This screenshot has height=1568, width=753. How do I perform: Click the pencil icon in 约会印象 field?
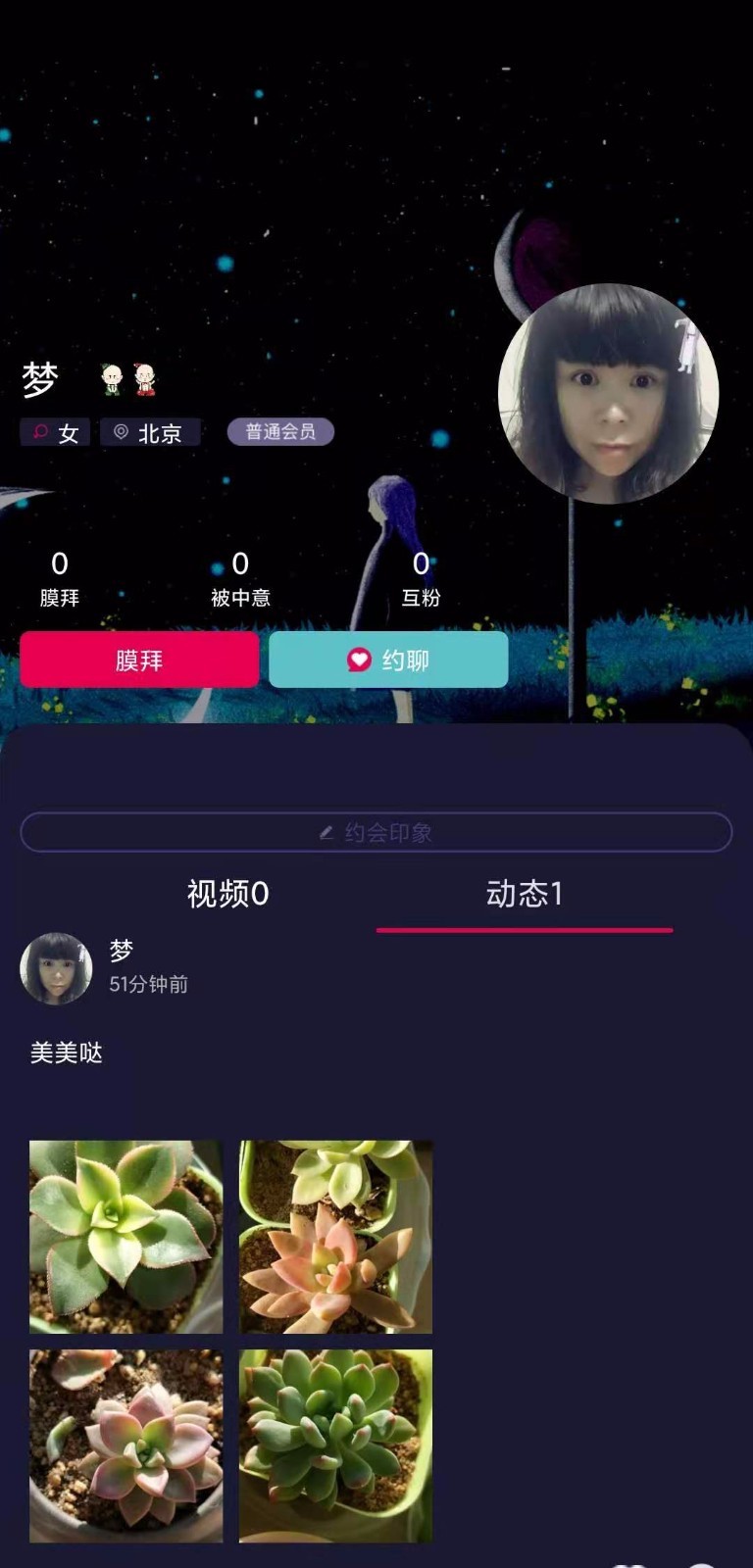coord(326,831)
